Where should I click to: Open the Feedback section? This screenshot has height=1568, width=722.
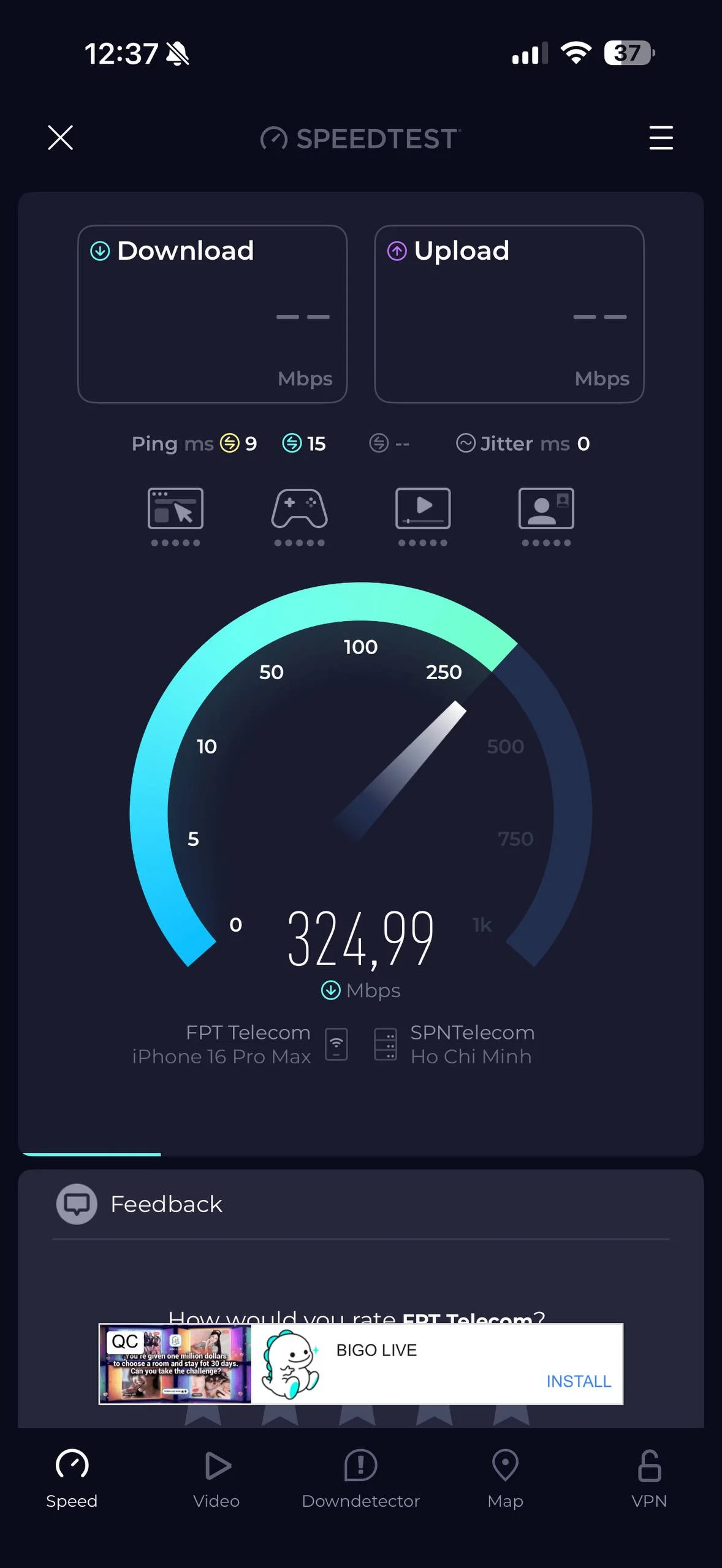pyautogui.click(x=165, y=1204)
